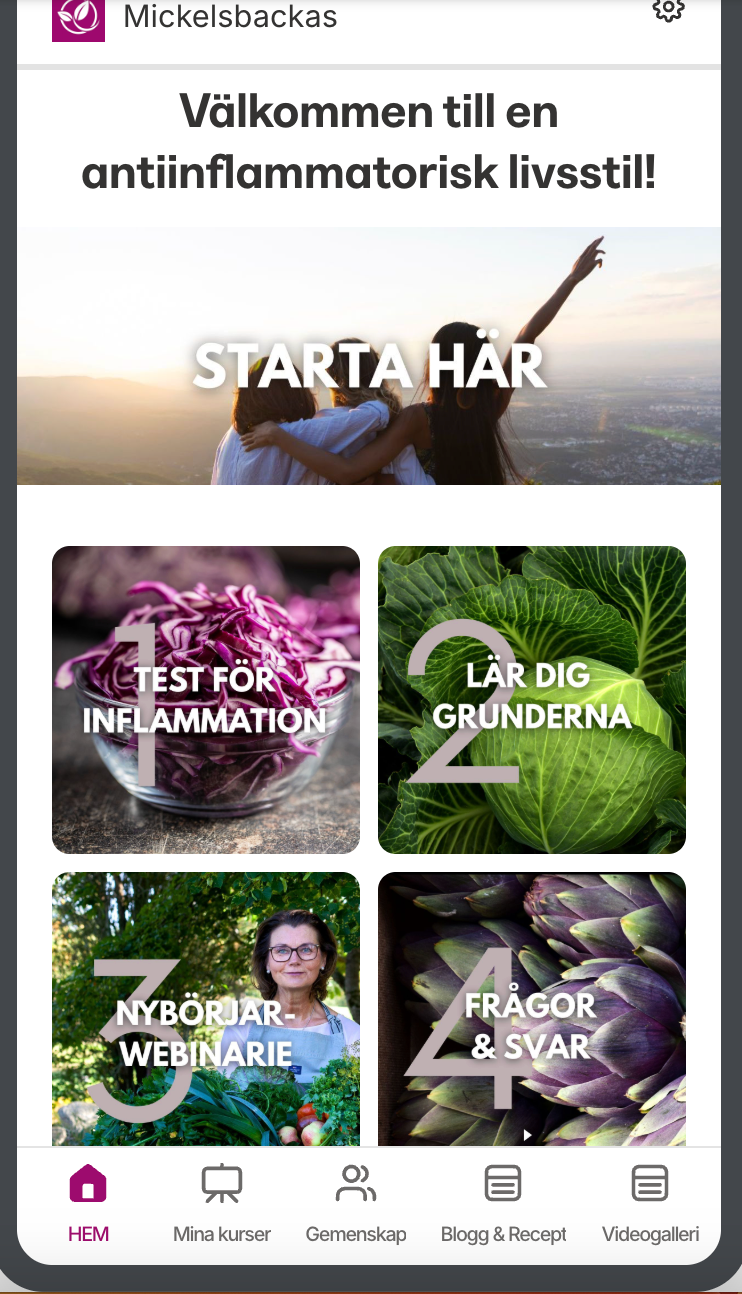Viewport: 742px width, 1294px height.
Task: Open the settings gear icon
Action: (667, 10)
